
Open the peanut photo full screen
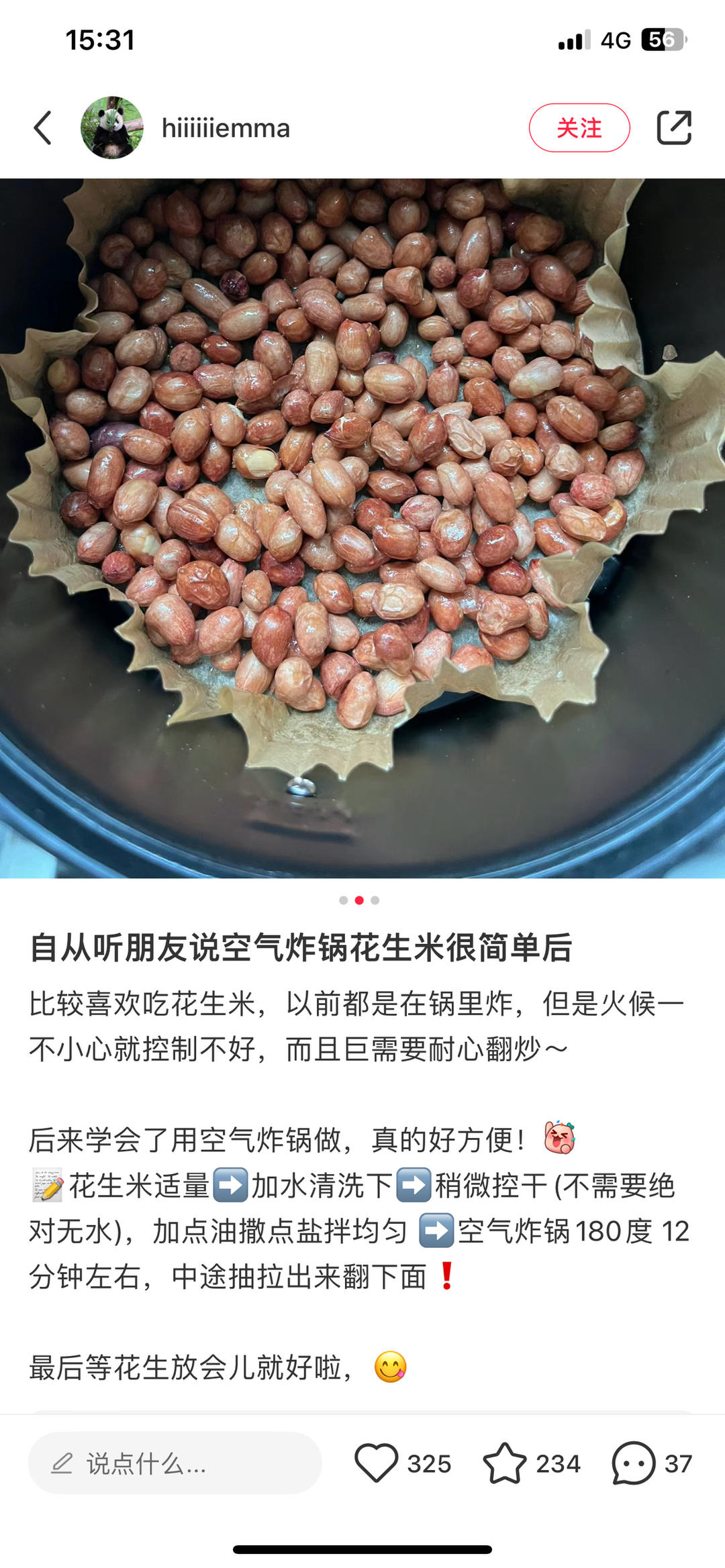point(362,528)
